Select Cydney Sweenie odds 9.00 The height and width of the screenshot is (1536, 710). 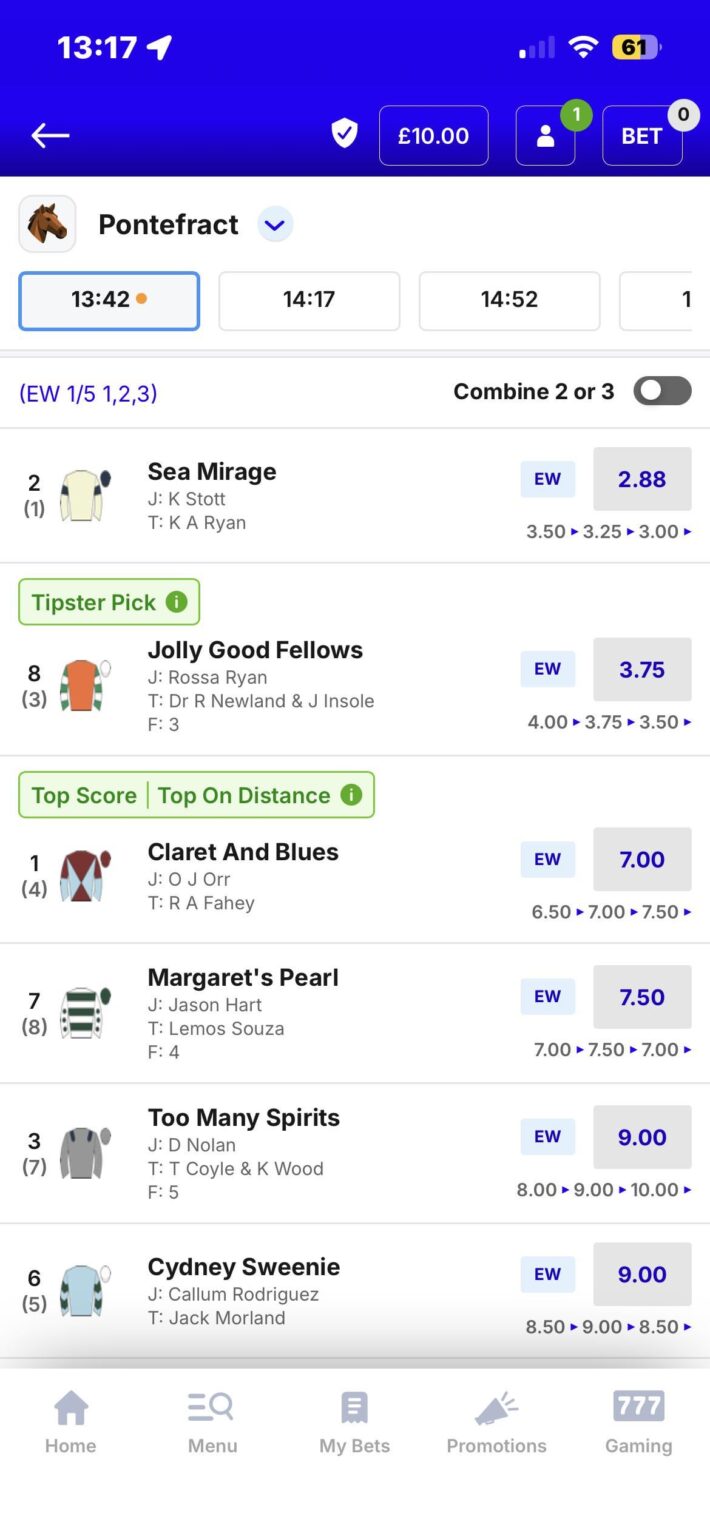(642, 1274)
